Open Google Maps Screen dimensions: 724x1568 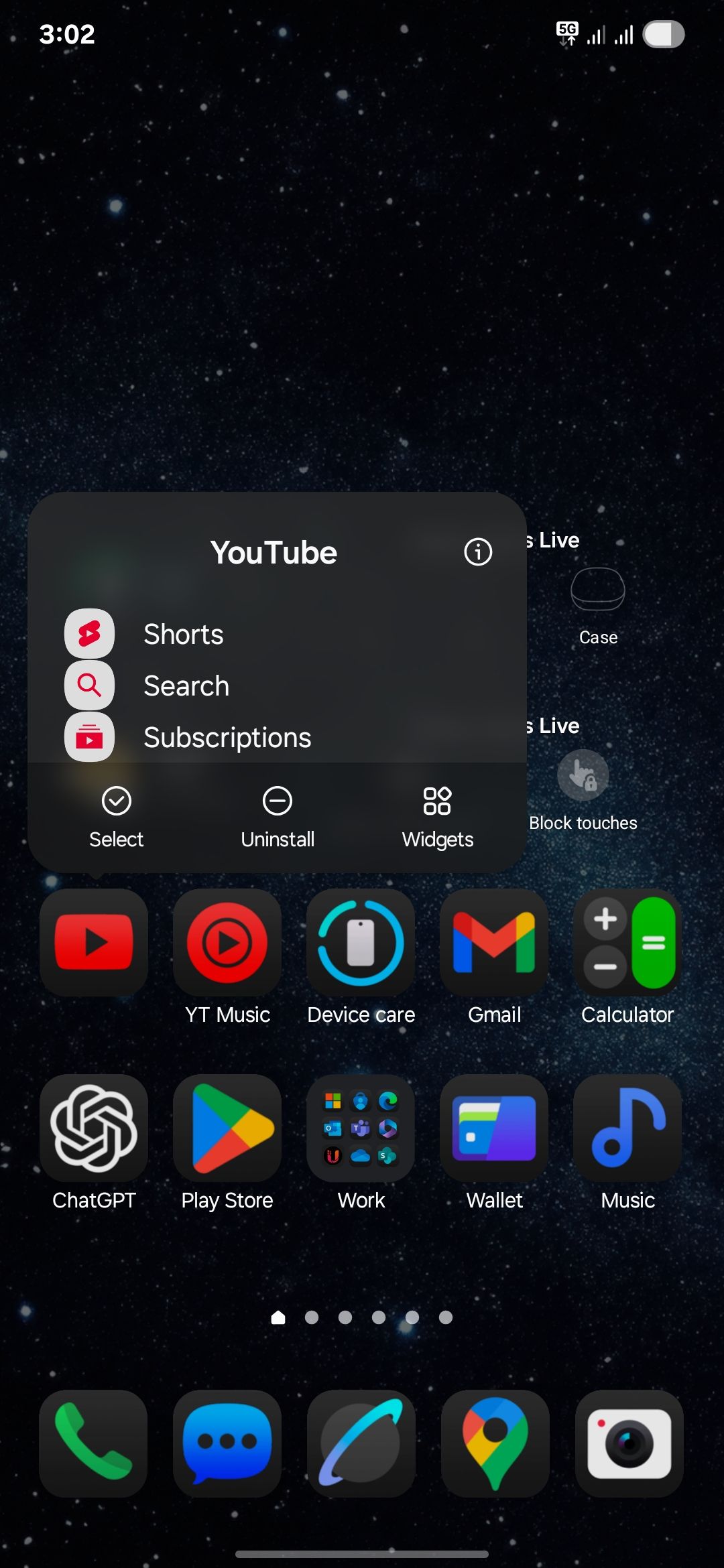[495, 1444]
